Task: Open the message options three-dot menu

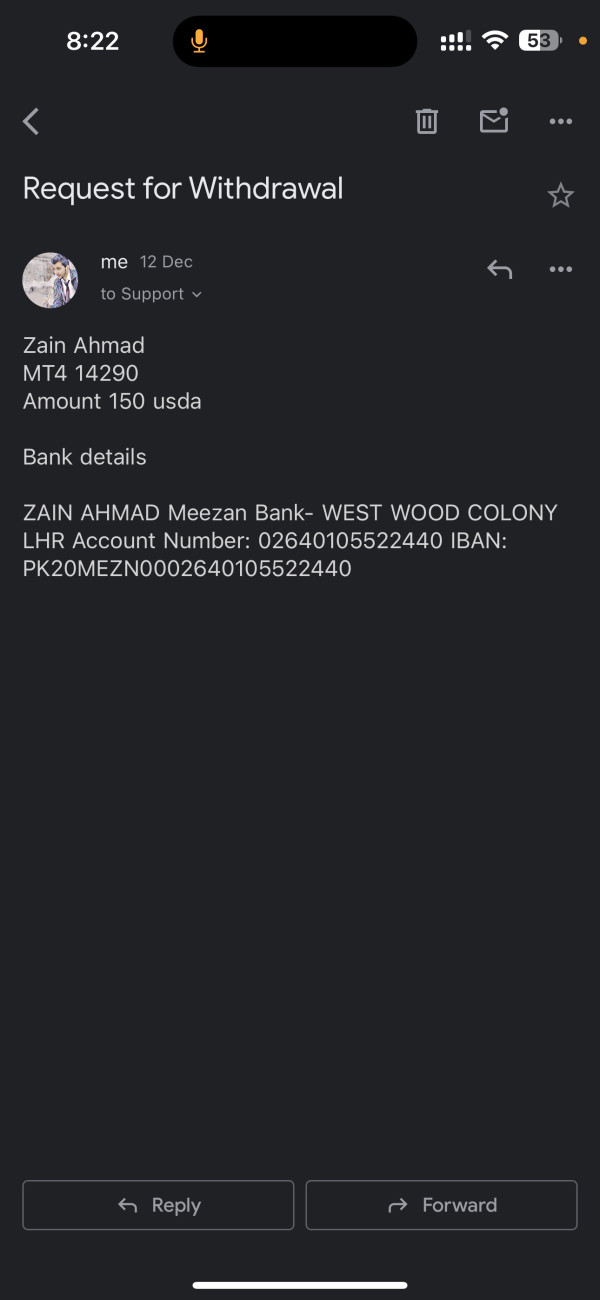Action: tap(561, 269)
